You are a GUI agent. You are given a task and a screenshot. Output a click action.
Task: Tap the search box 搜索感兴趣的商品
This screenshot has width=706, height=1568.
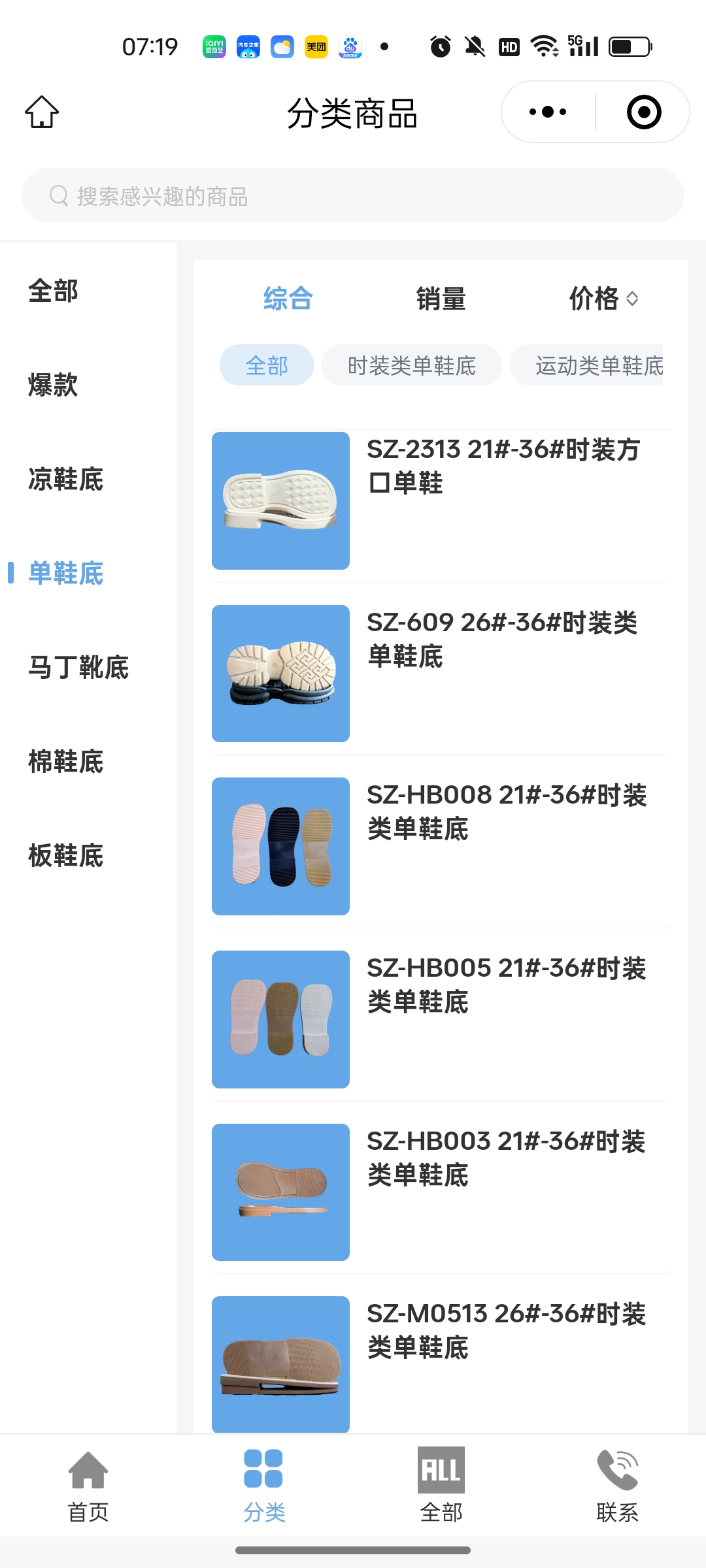[353, 196]
